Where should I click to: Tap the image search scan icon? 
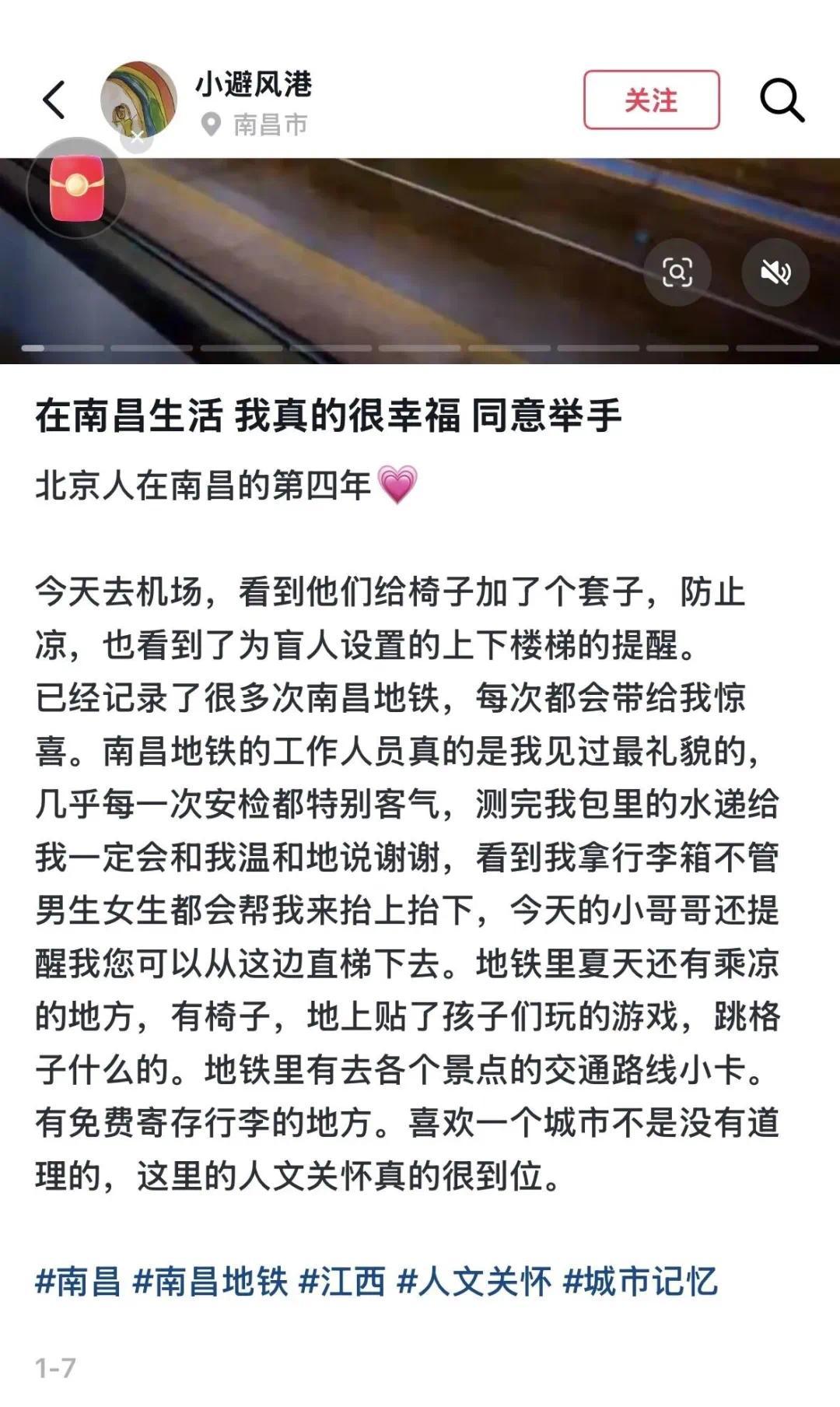(677, 272)
